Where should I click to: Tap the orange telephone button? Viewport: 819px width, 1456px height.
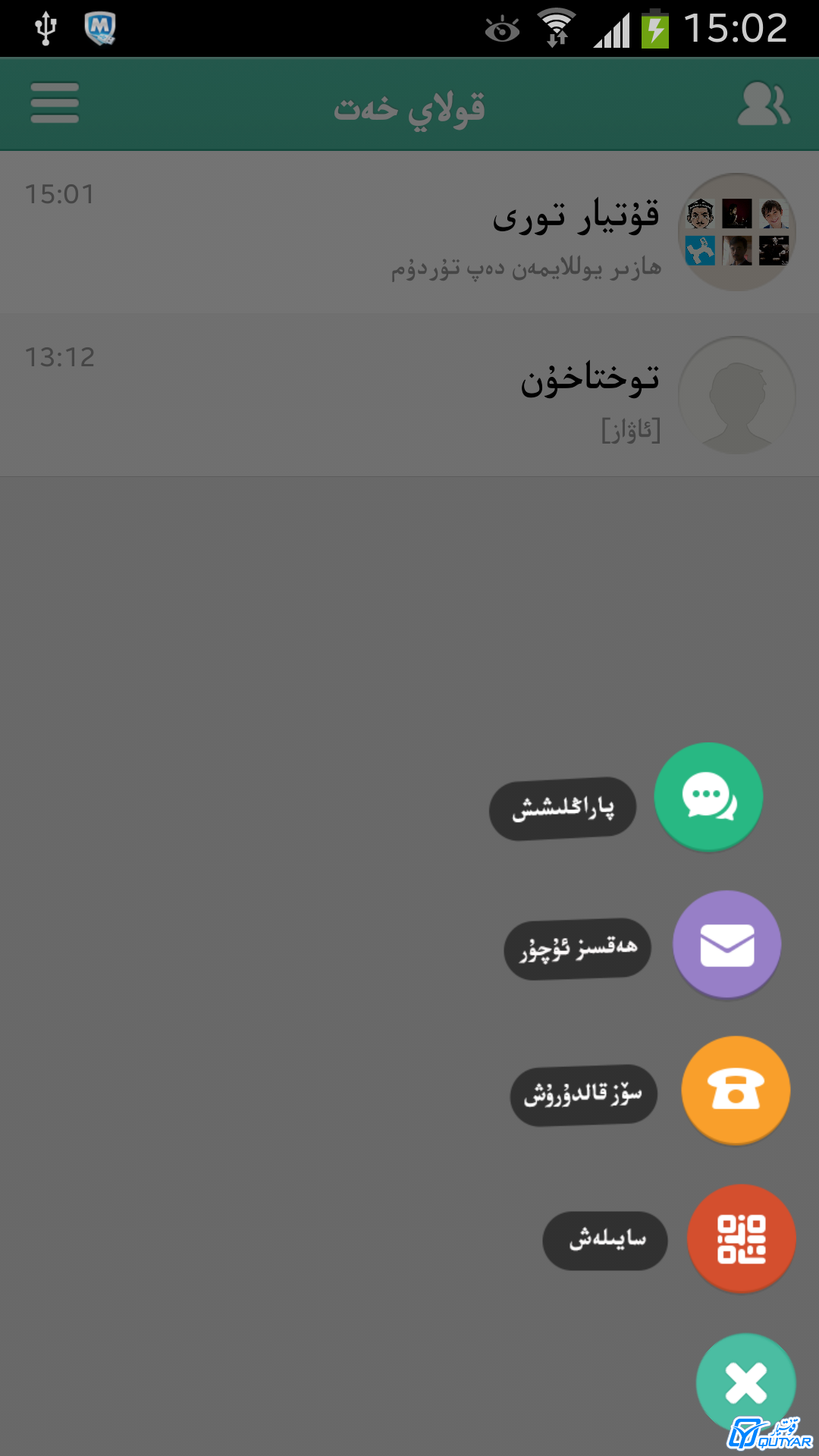736,1090
